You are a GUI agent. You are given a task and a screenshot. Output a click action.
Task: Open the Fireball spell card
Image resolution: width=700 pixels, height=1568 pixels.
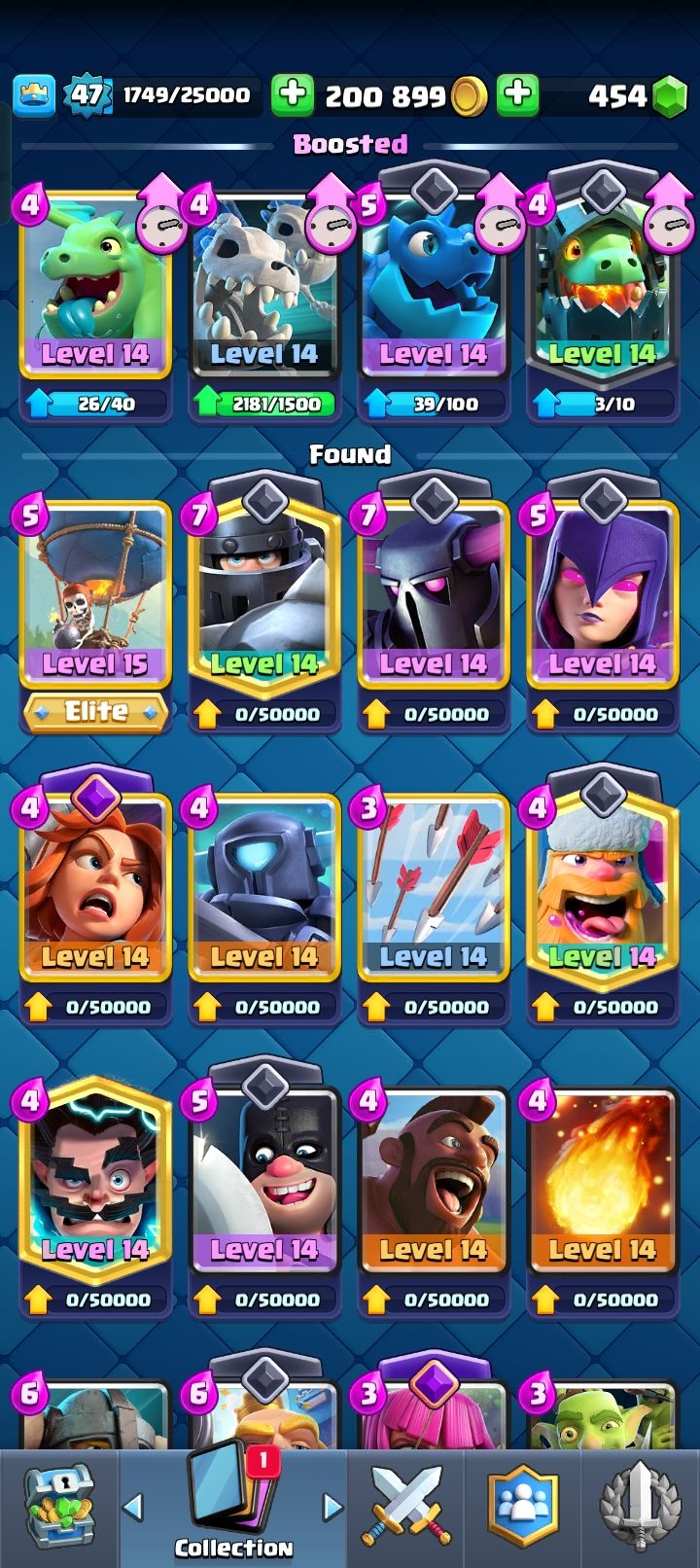[602, 1180]
